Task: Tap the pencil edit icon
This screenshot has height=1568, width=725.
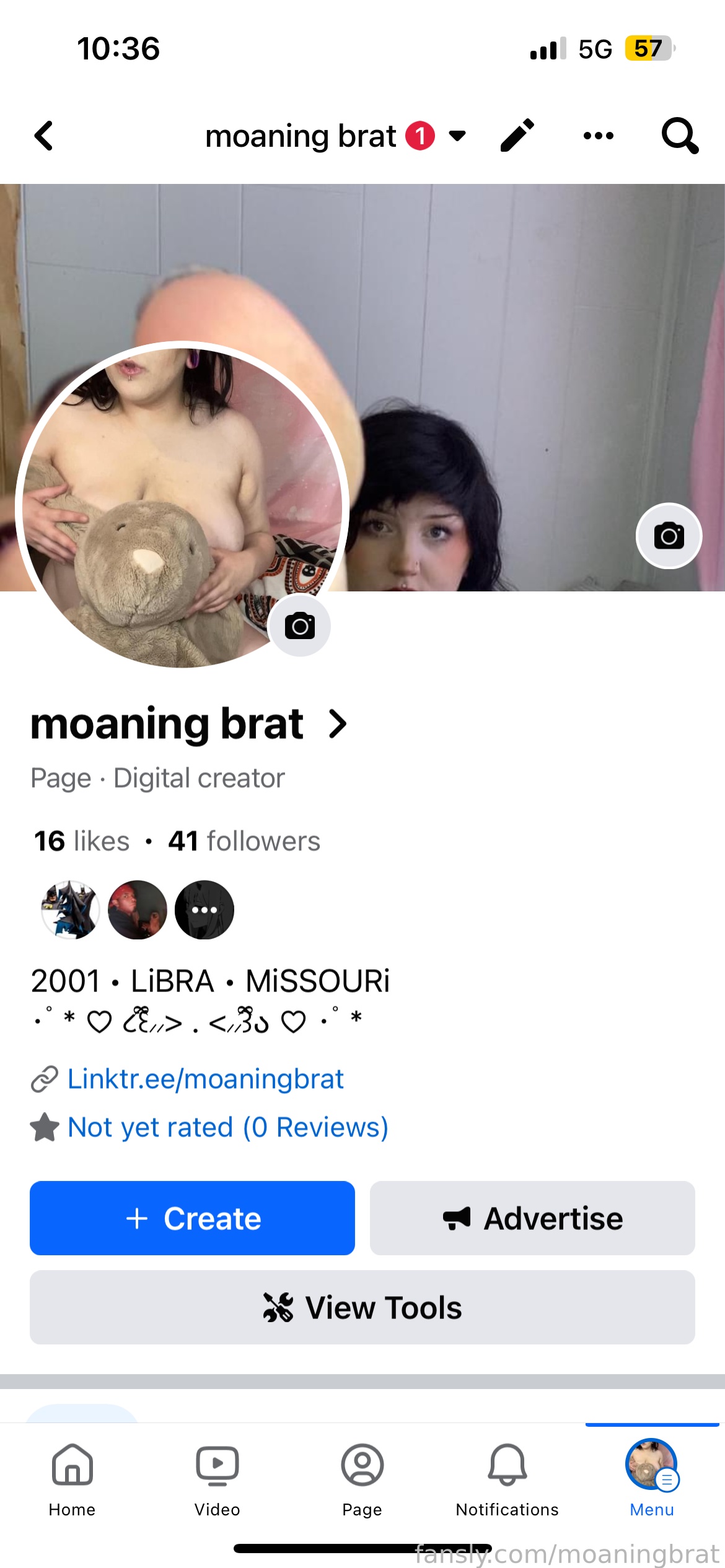Action: (x=517, y=135)
